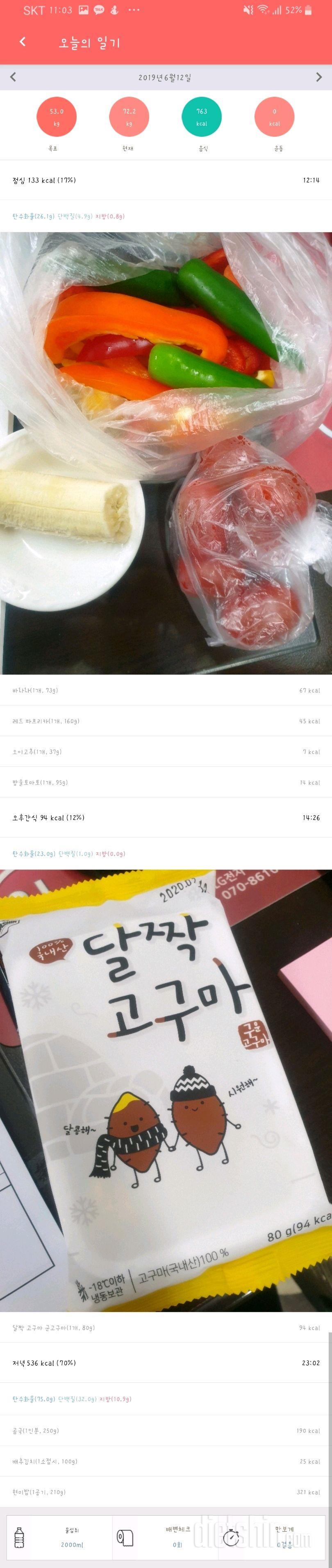Open the 저녁 536 kcal meal header
The image size is (332, 1568).
click(x=166, y=1363)
